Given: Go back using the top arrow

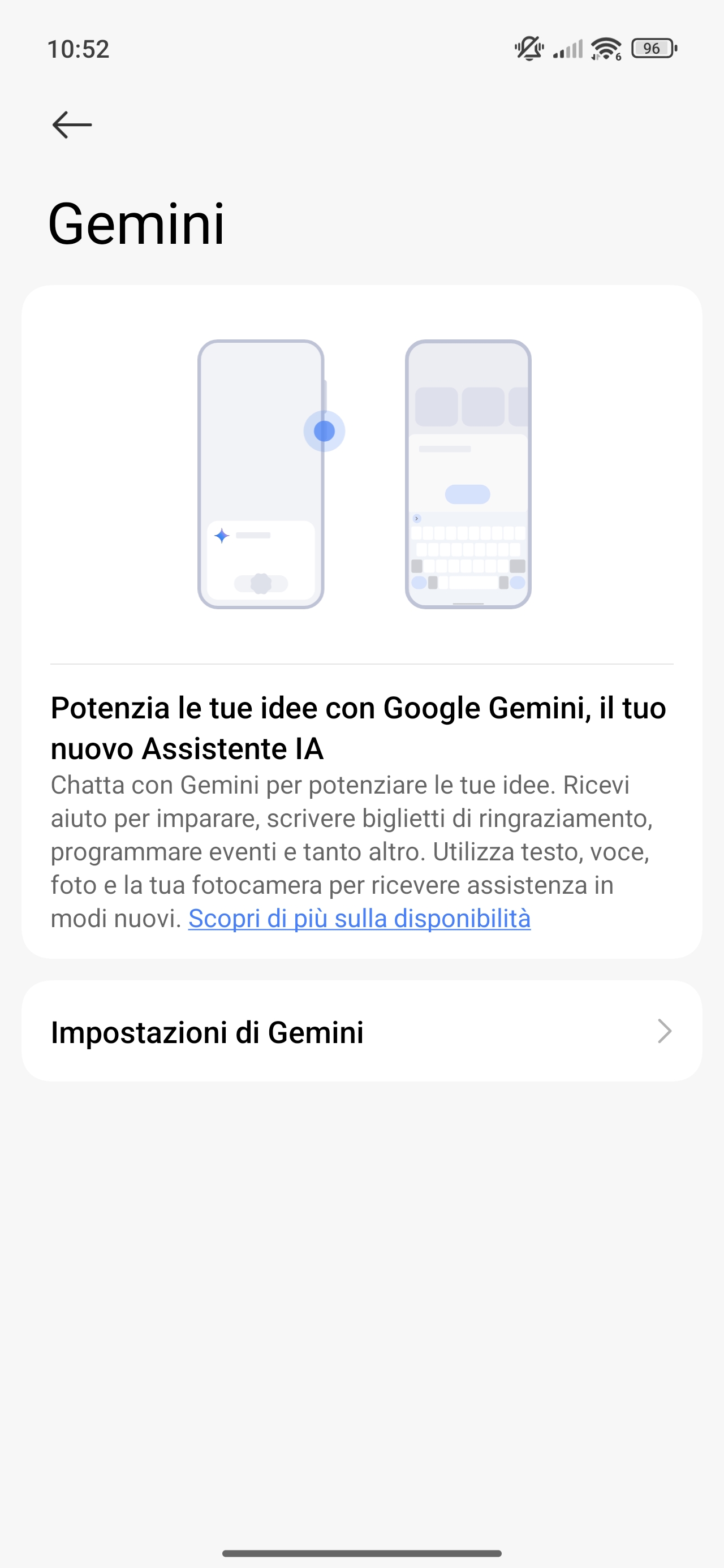Looking at the screenshot, I should (72, 125).
